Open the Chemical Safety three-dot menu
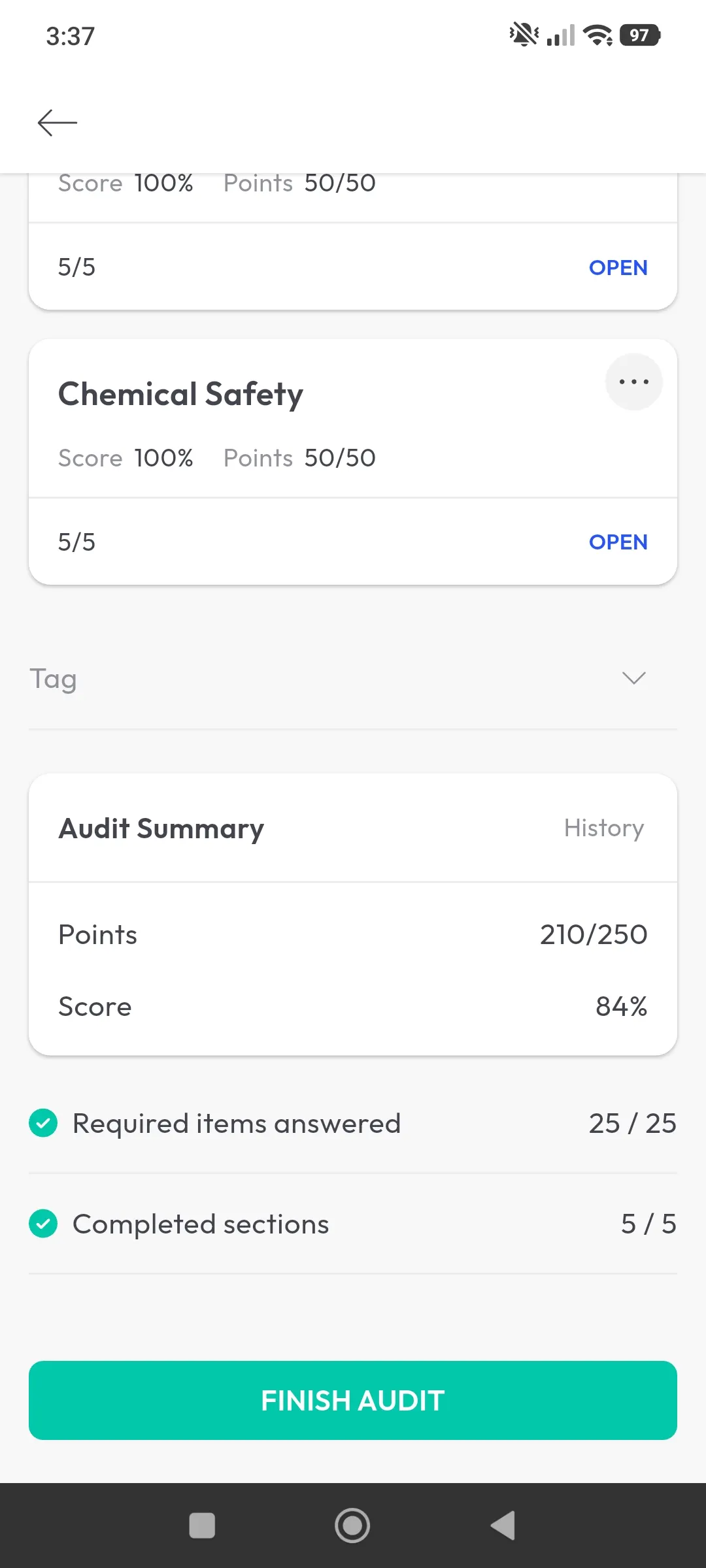Viewport: 706px width, 1568px height. [633, 382]
